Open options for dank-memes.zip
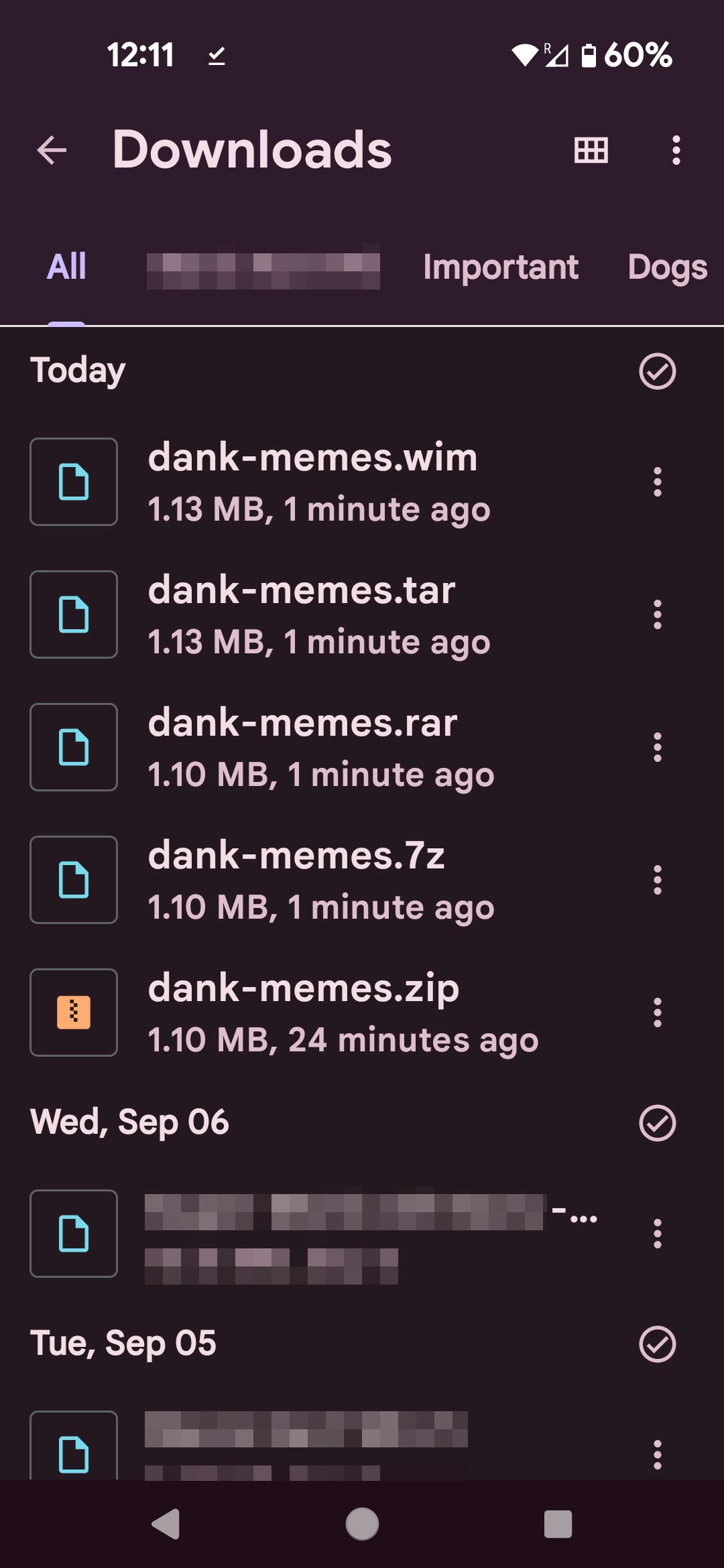This screenshot has width=724, height=1568. click(x=657, y=1012)
